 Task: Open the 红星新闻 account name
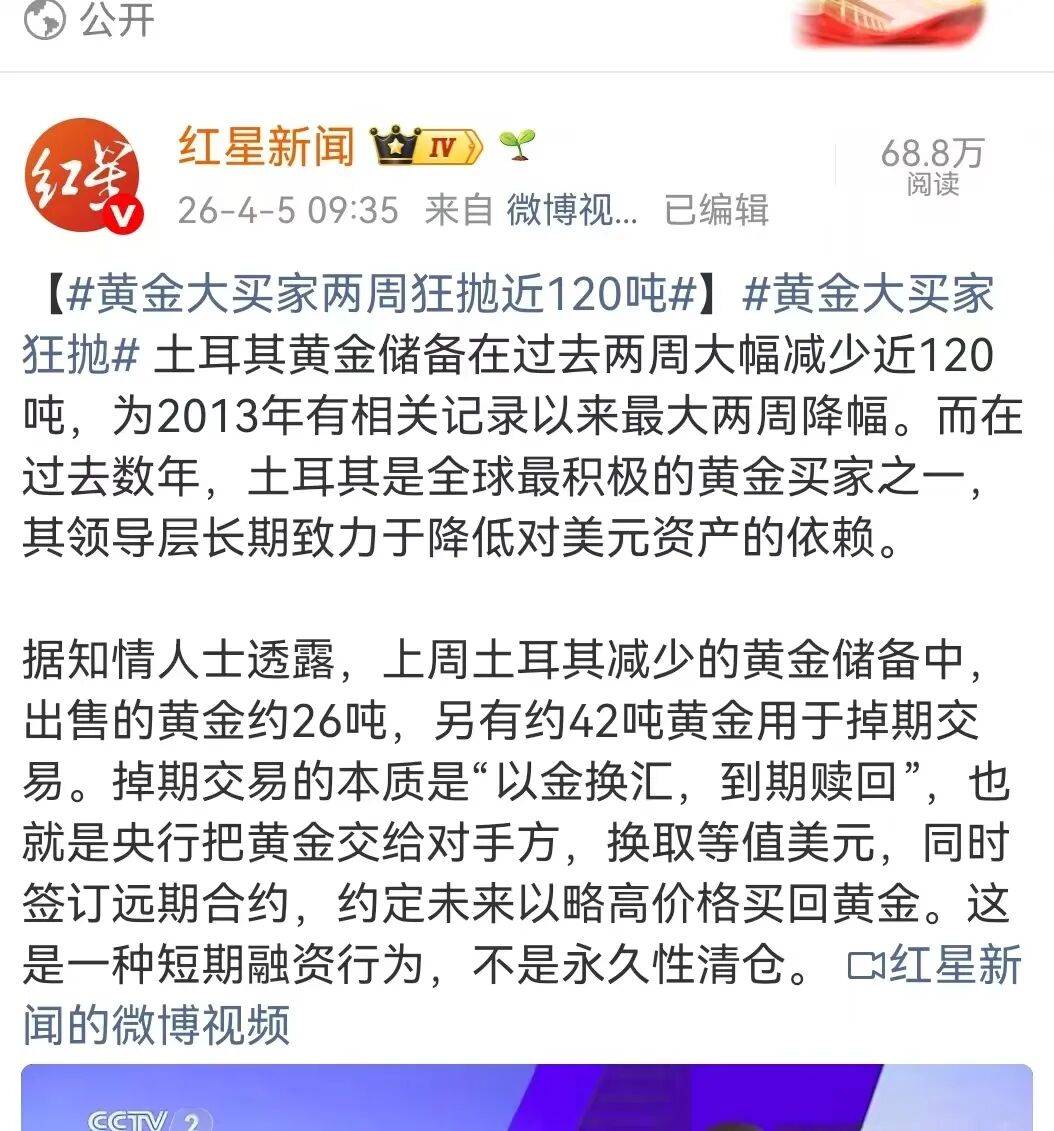tap(266, 147)
